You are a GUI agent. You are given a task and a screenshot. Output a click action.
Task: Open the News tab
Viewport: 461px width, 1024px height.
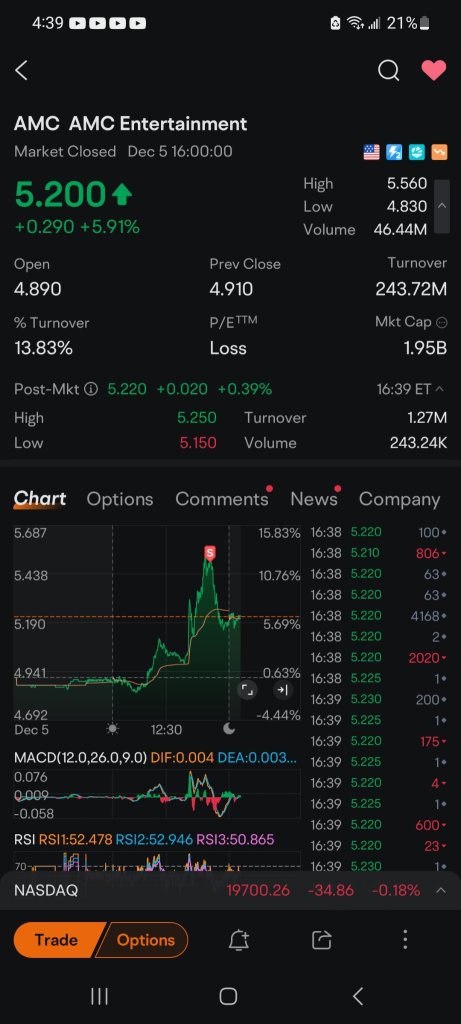point(313,499)
